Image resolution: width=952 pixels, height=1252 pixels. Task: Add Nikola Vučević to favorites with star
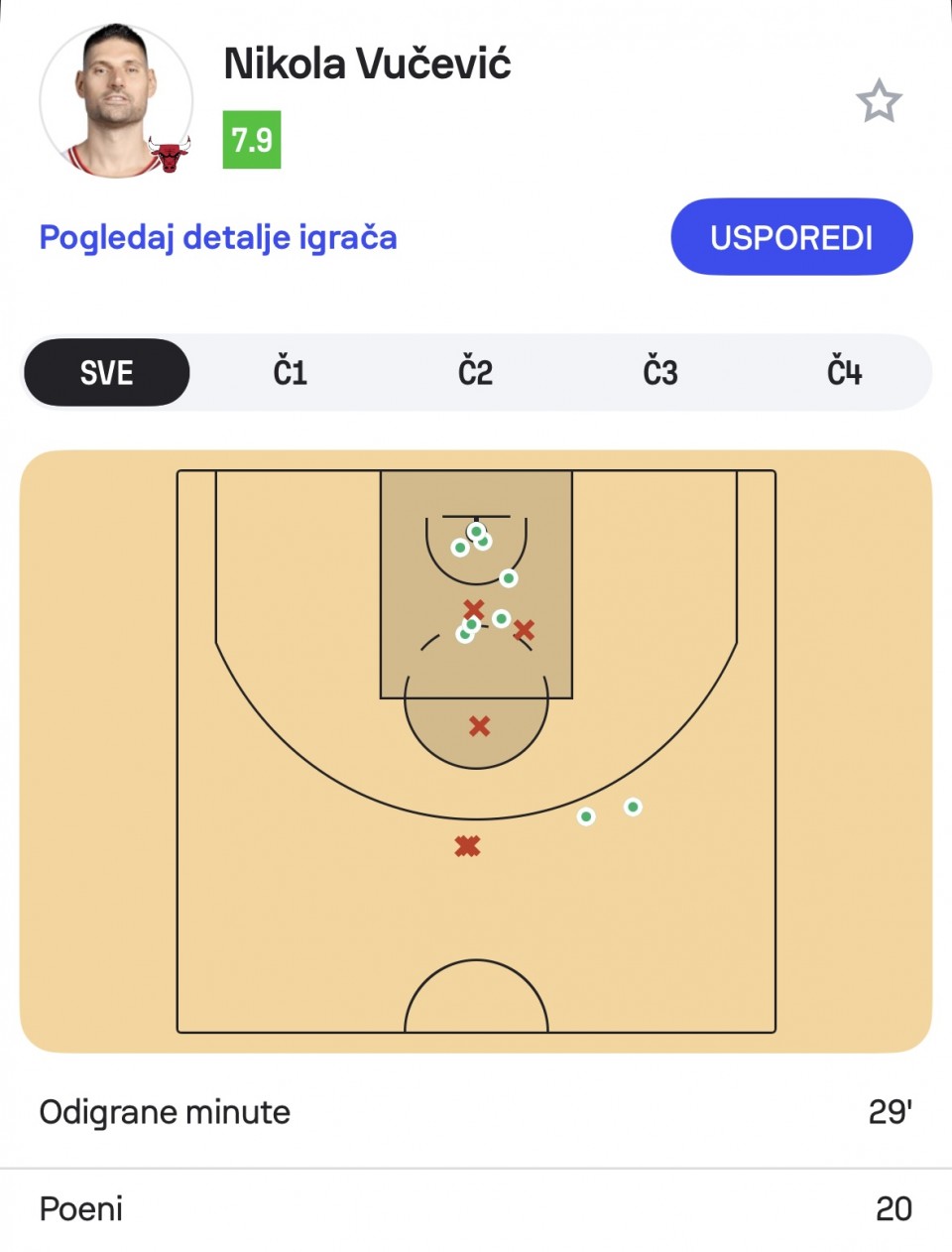point(879,101)
